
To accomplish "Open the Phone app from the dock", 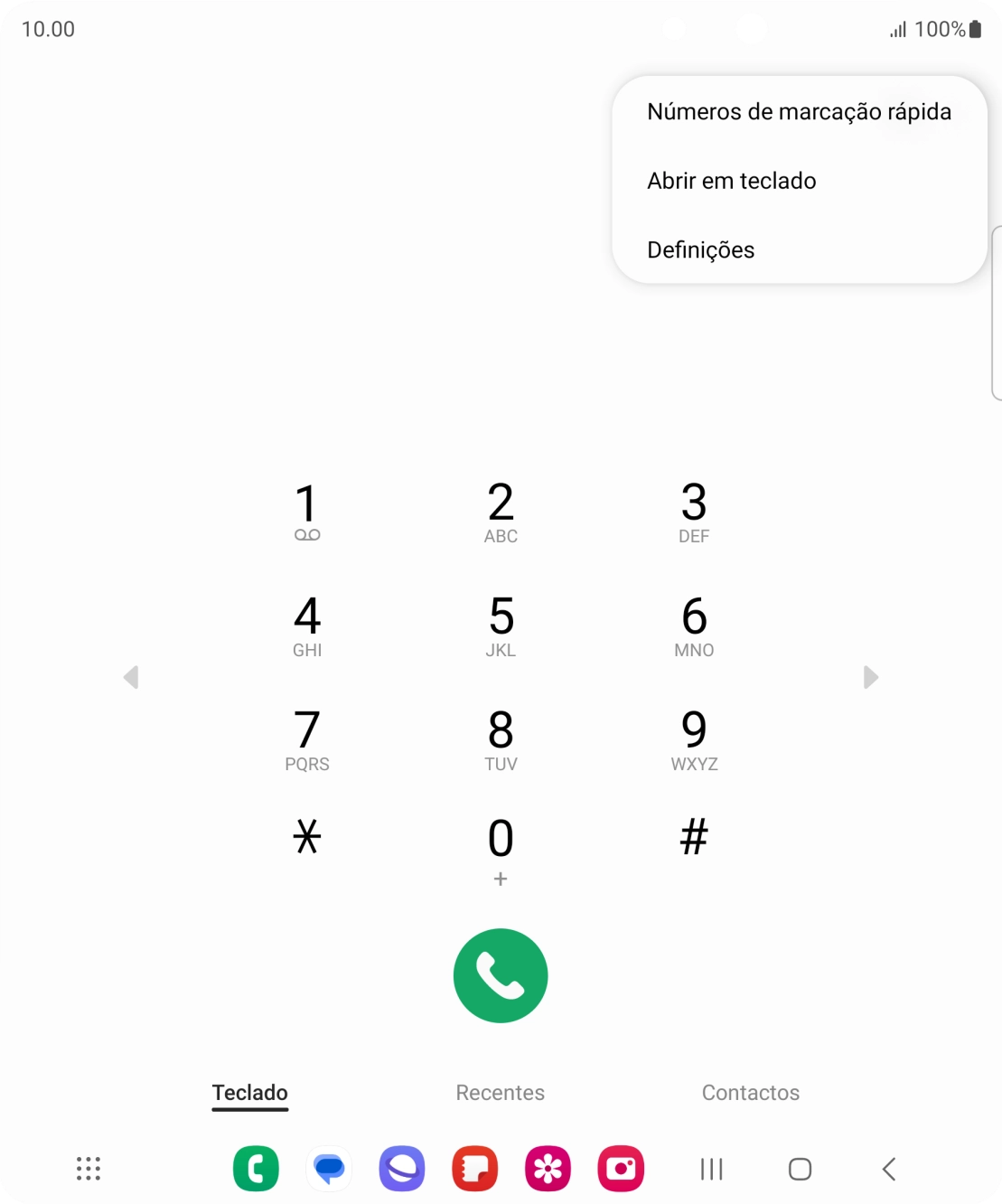I will tap(256, 1168).
